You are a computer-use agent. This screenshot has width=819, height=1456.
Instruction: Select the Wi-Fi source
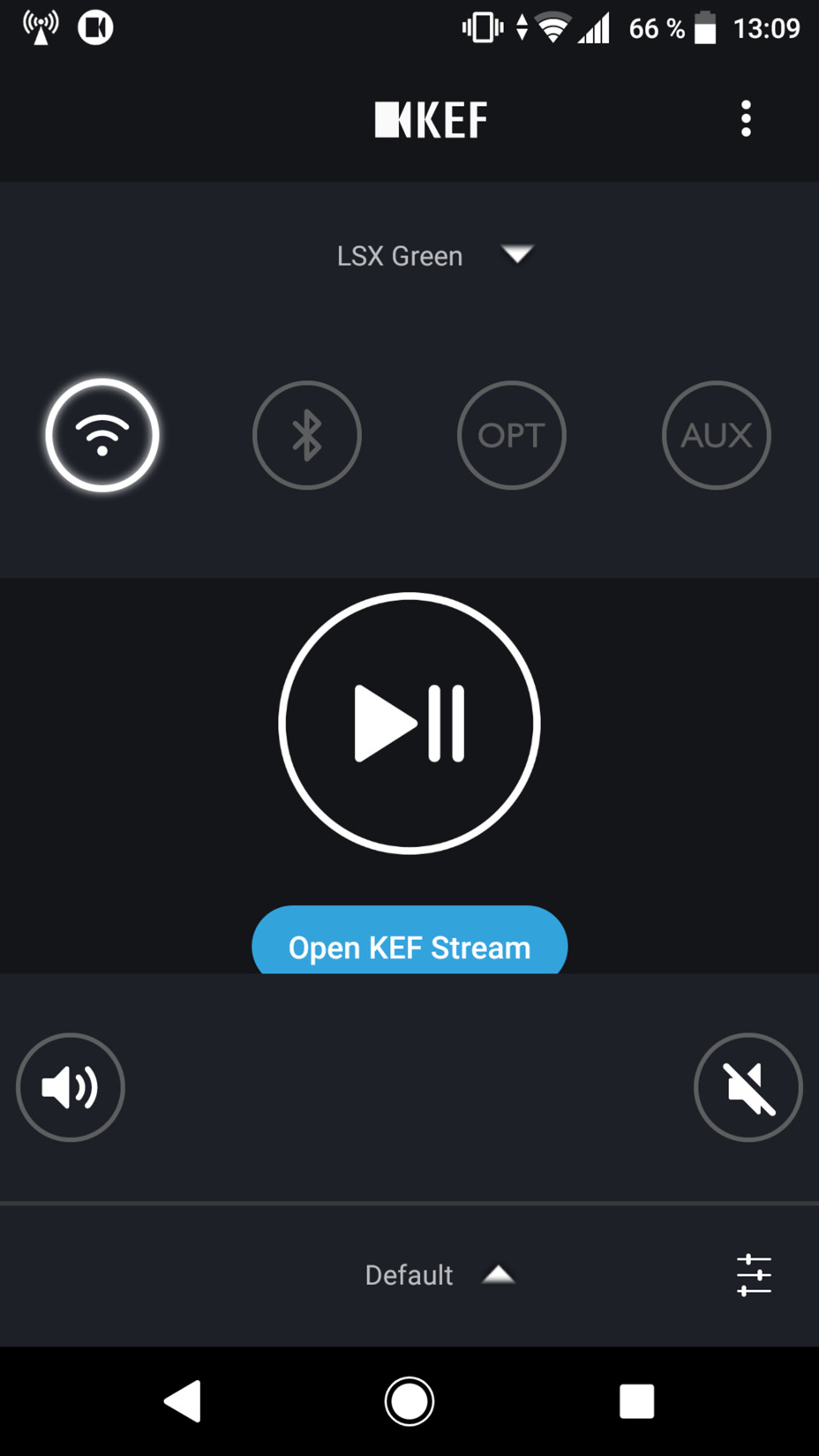pyautogui.click(x=102, y=435)
